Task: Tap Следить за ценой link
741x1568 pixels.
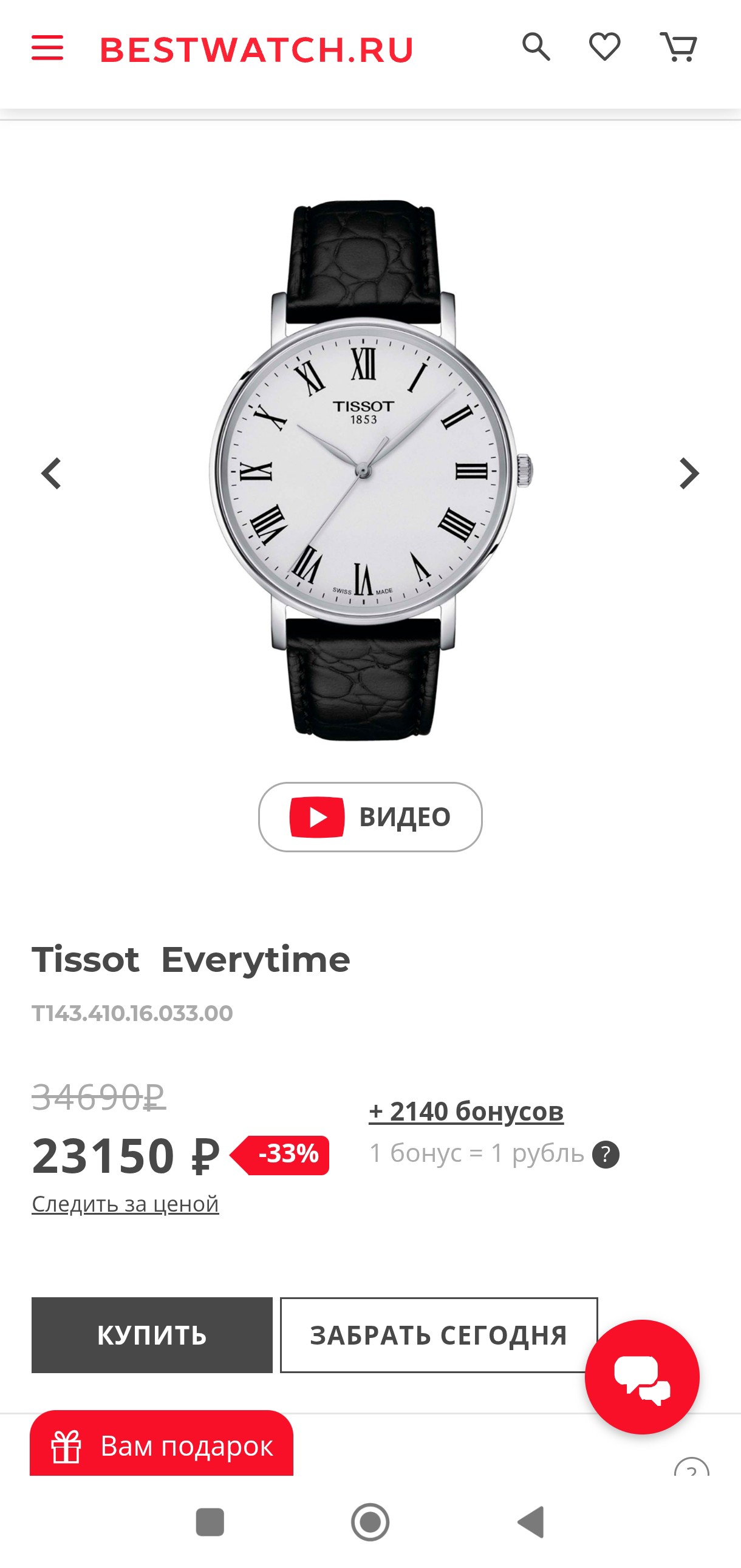Action: (x=125, y=1203)
